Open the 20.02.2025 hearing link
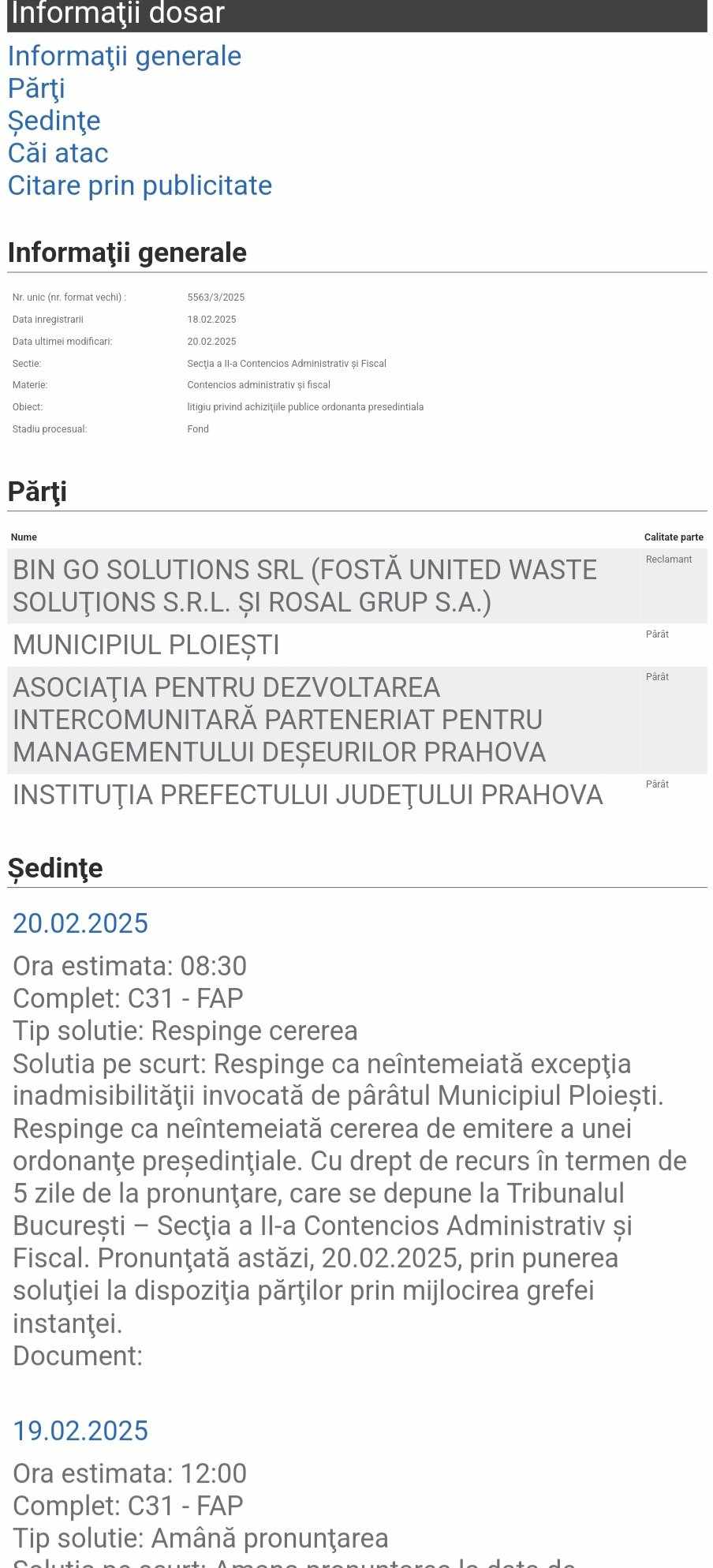 pos(80,923)
